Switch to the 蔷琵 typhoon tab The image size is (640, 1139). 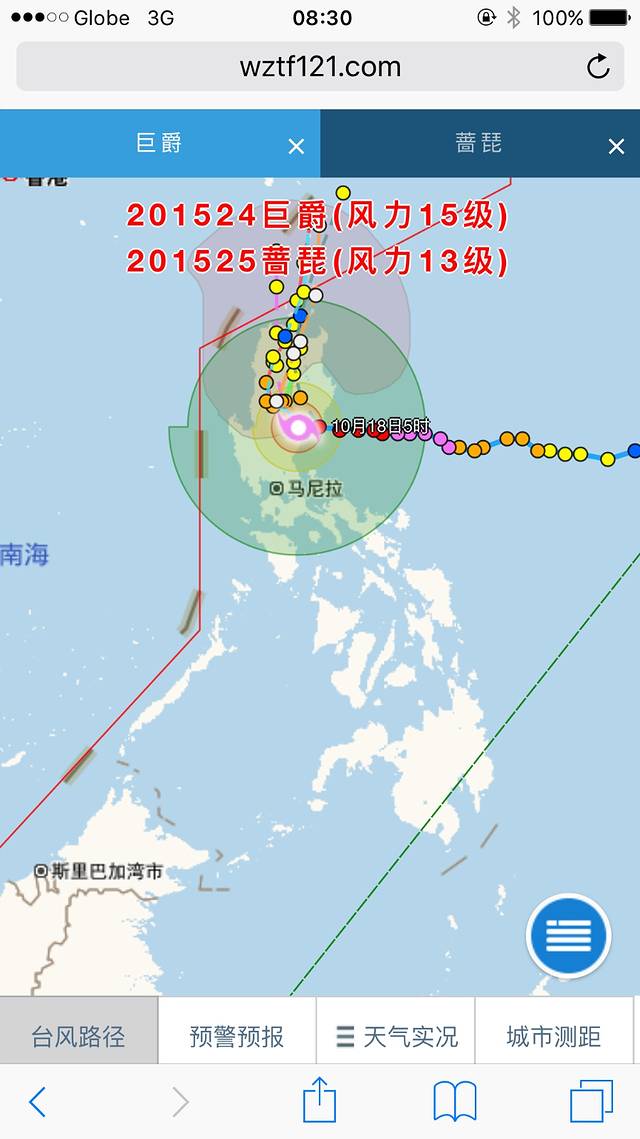click(478, 143)
